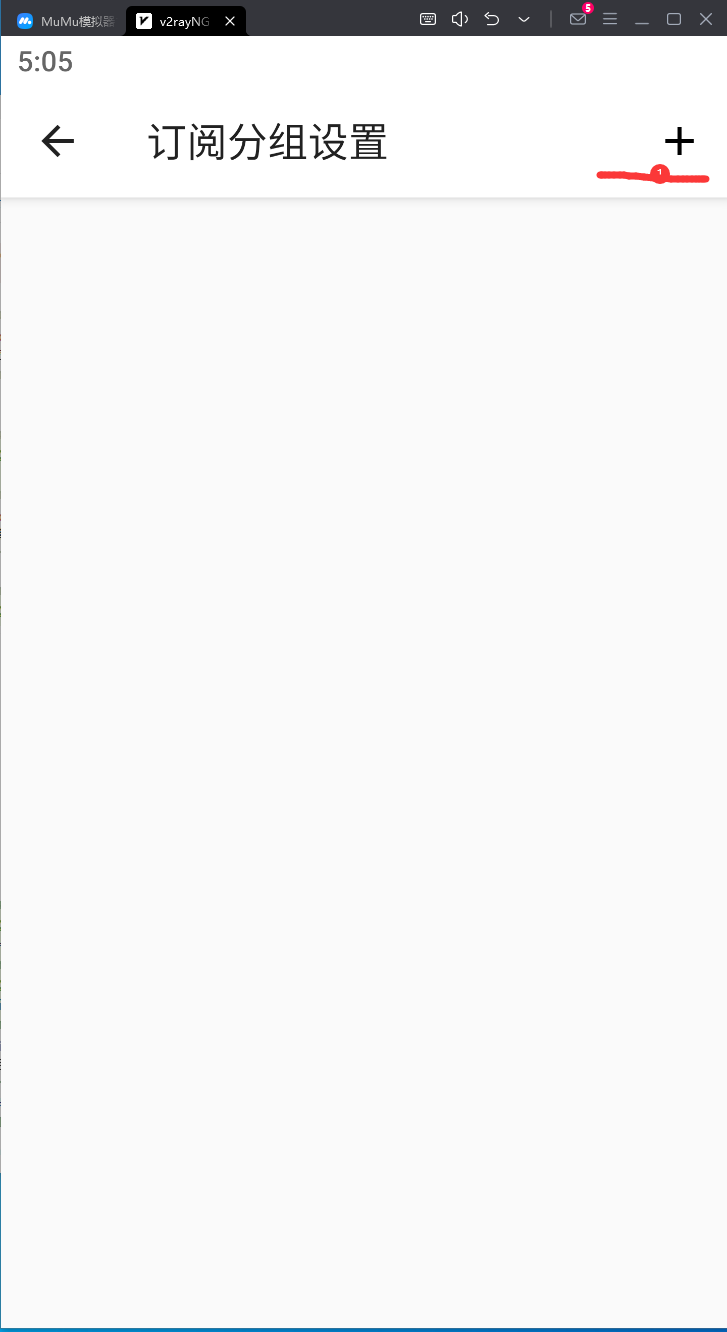Minimize the emulator window
Screen dimensions: 727x1332
pyautogui.click(x=642, y=19)
